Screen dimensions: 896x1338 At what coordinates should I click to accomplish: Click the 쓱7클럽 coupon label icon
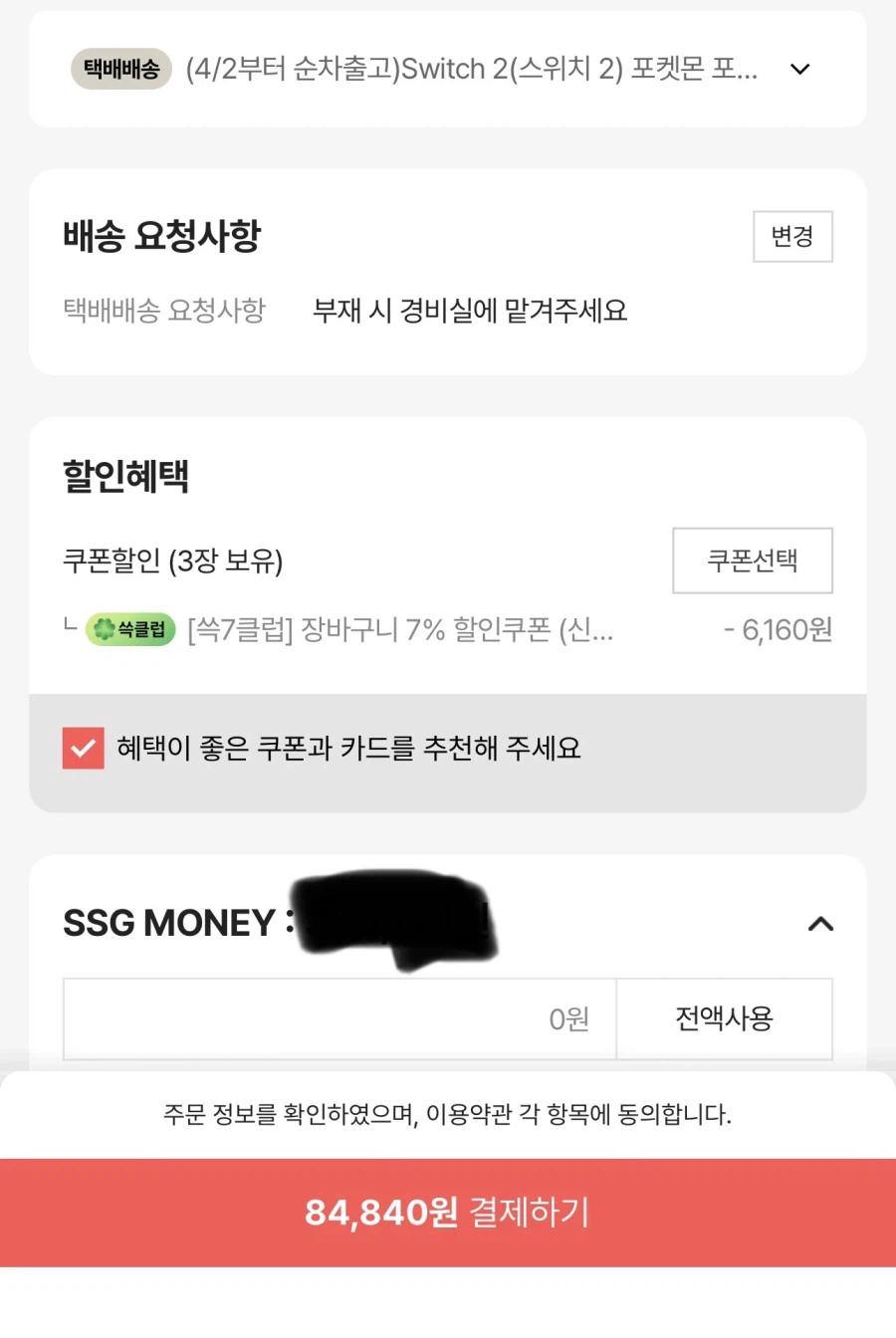click(x=130, y=629)
